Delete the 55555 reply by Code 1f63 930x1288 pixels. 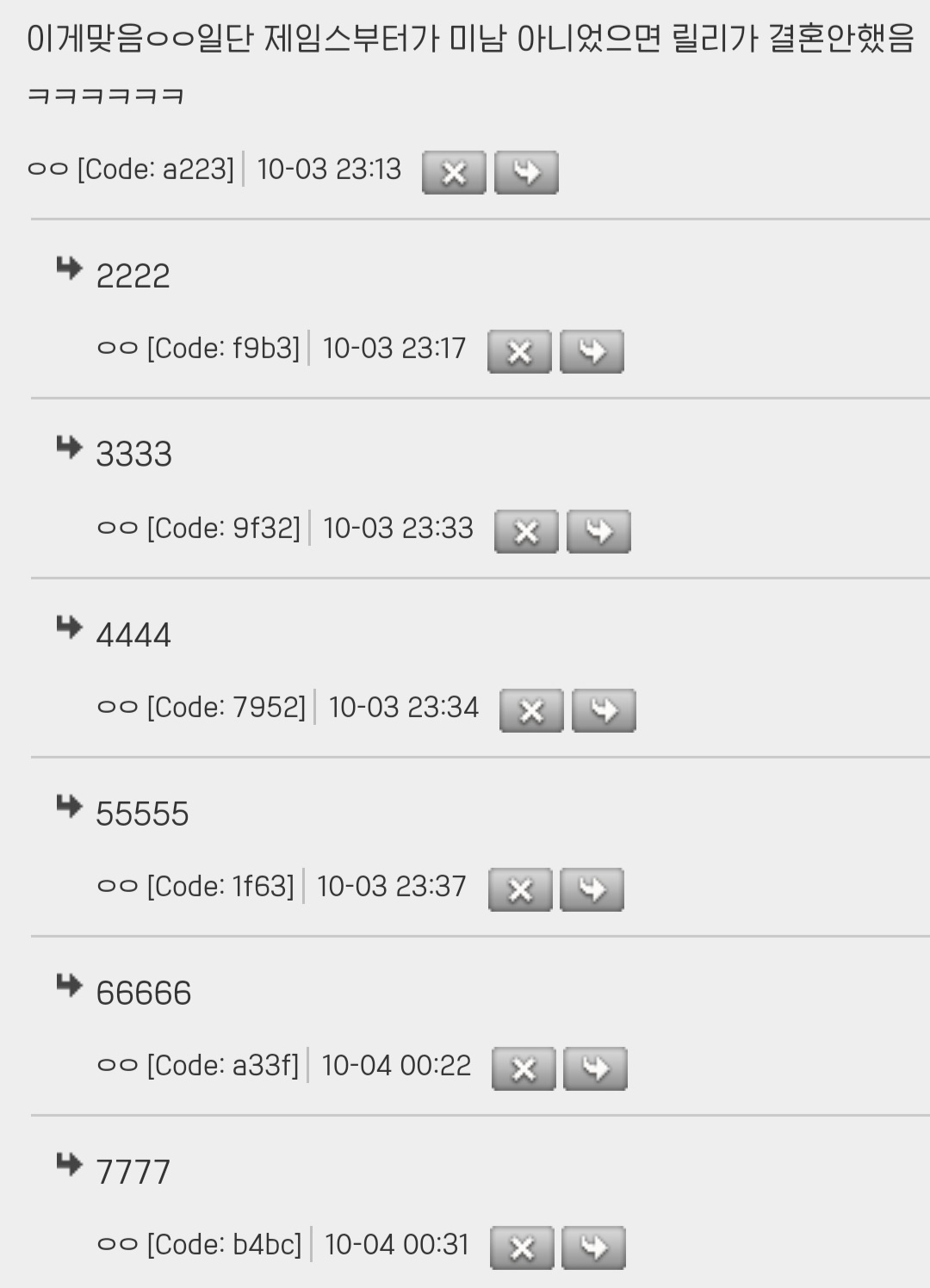click(520, 890)
